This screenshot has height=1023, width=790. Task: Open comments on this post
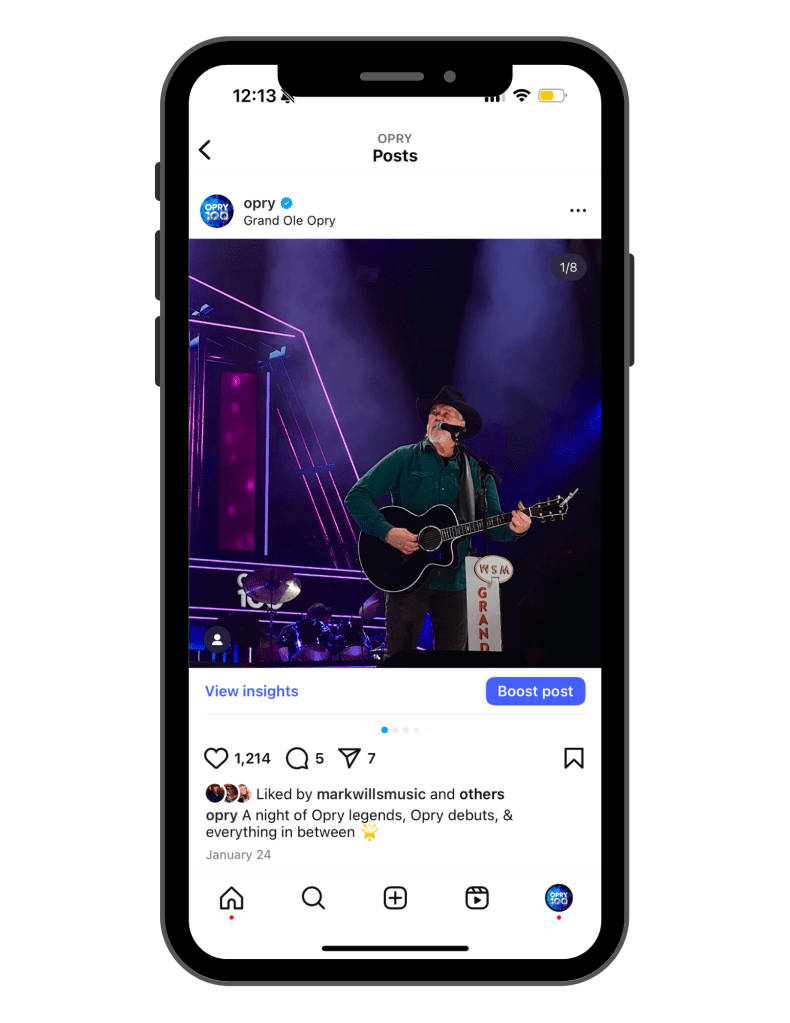point(297,758)
